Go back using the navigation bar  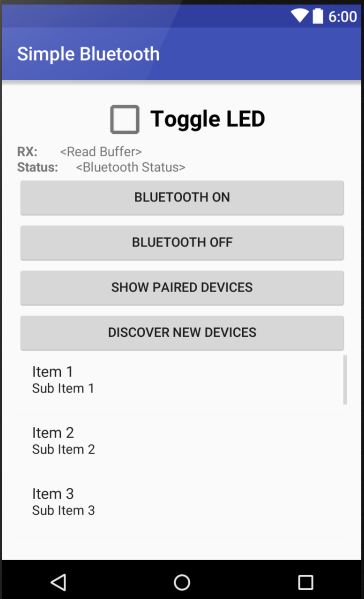58,582
